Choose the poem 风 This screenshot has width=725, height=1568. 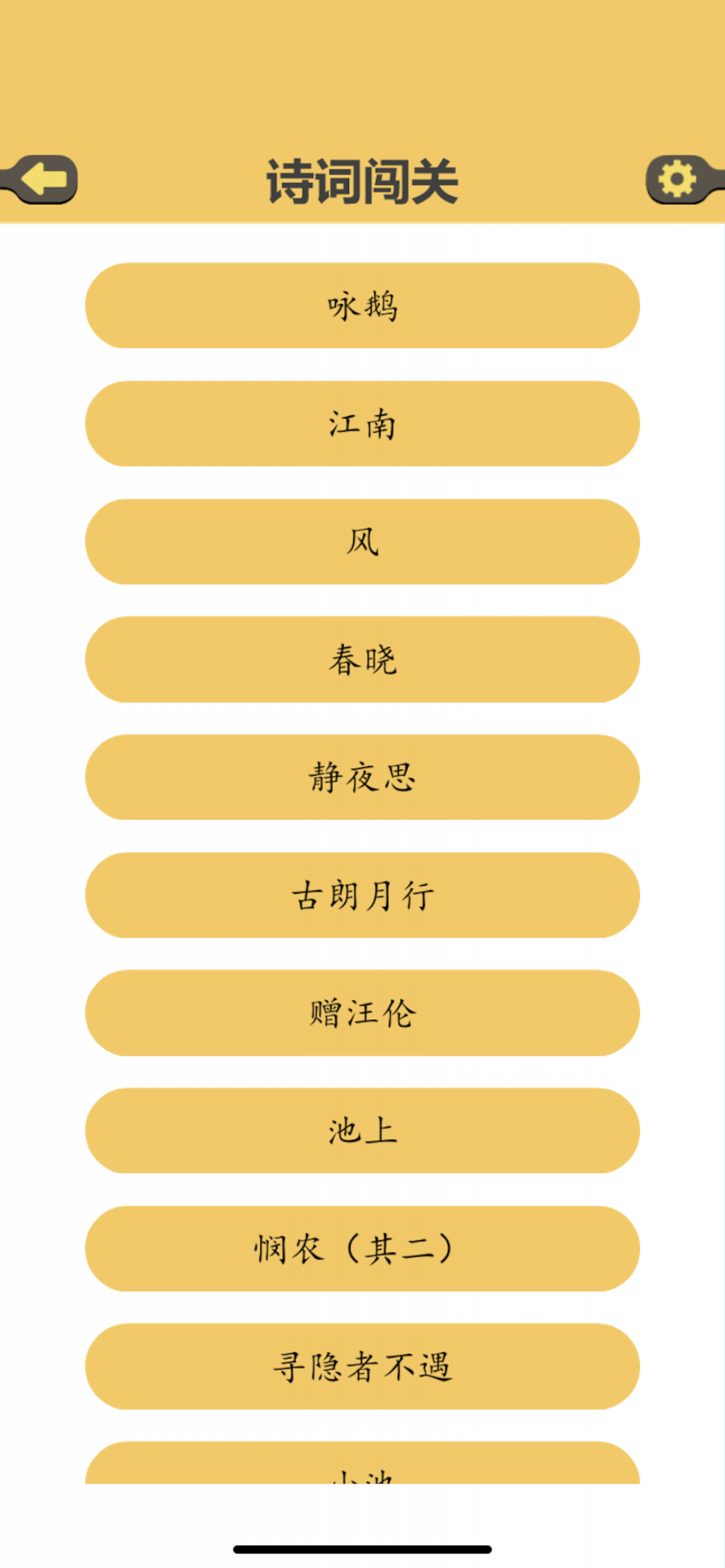(362, 541)
